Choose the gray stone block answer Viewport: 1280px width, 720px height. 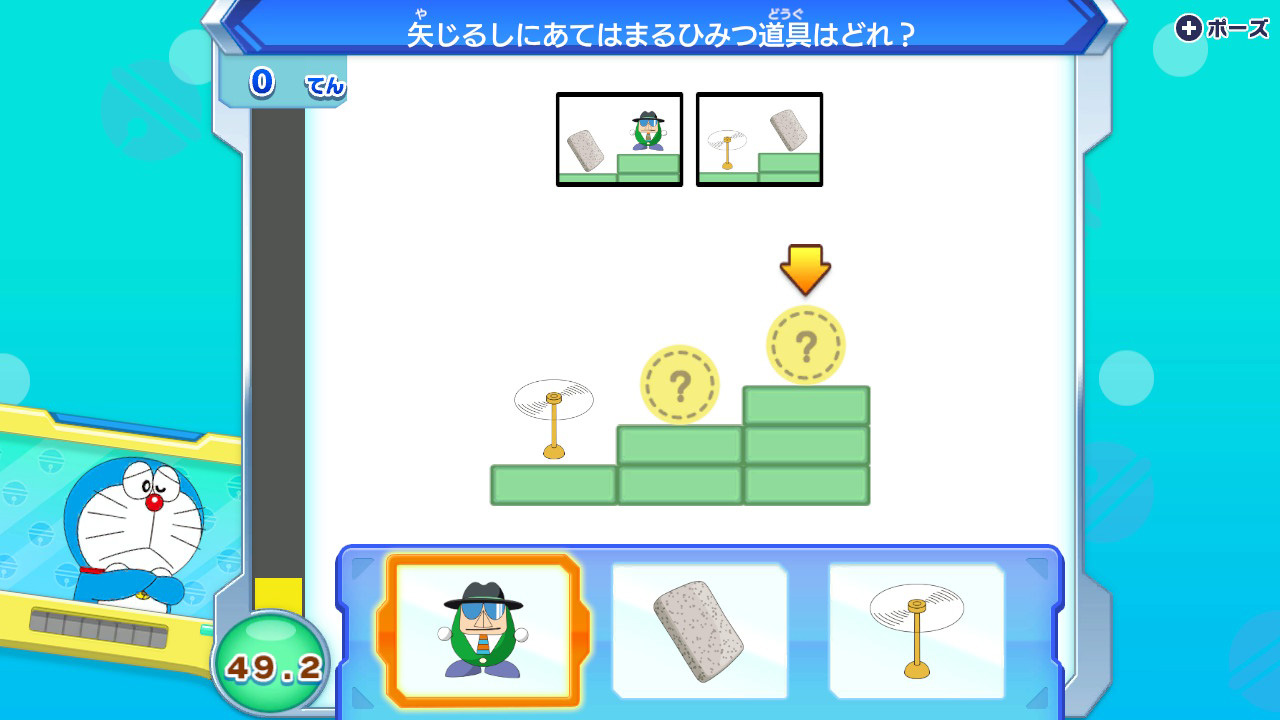pos(699,630)
